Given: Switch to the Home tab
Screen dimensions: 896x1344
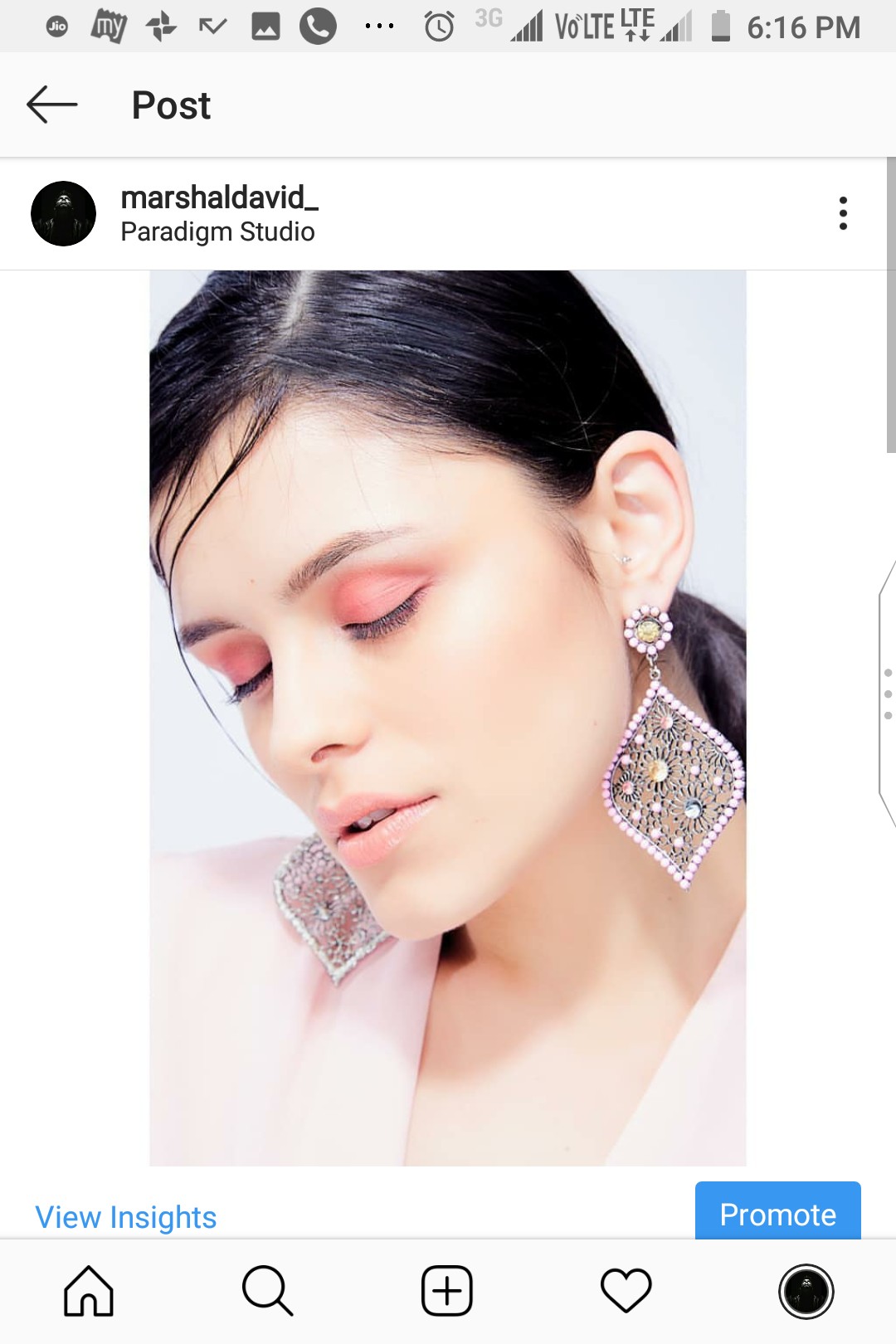Looking at the screenshot, I should pyautogui.click(x=89, y=1291).
